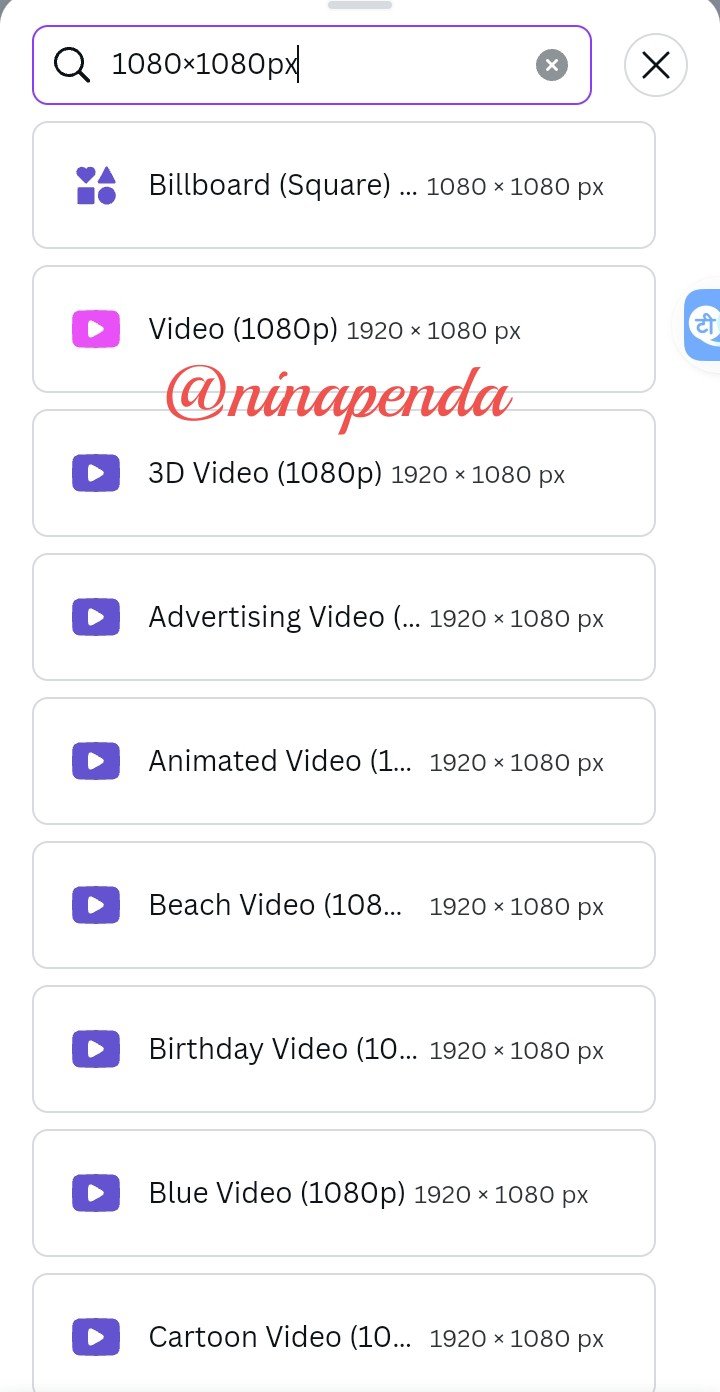Viewport: 720px width, 1392px height.
Task: Close the search panel
Action: [656, 66]
